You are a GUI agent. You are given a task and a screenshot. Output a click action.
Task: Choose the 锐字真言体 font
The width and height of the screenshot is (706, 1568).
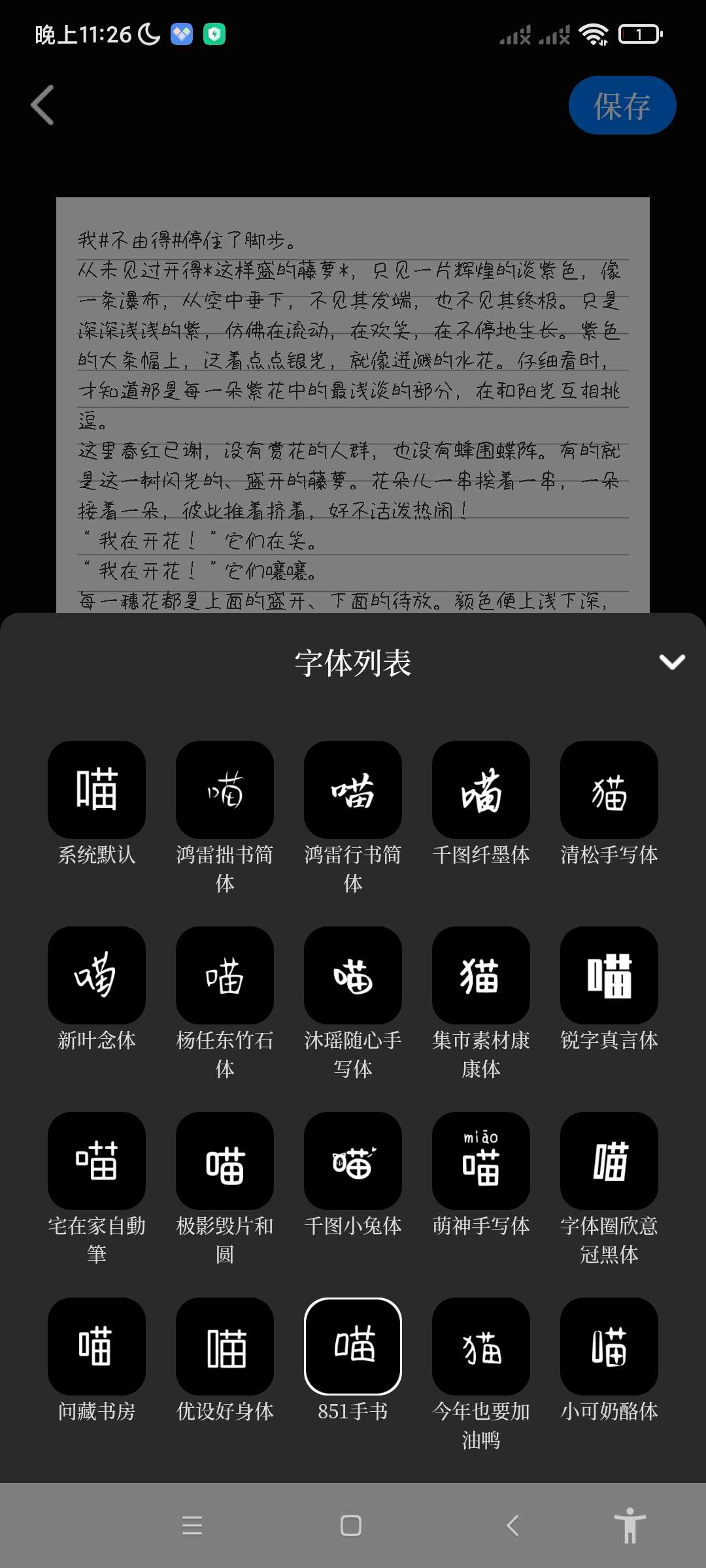609,975
